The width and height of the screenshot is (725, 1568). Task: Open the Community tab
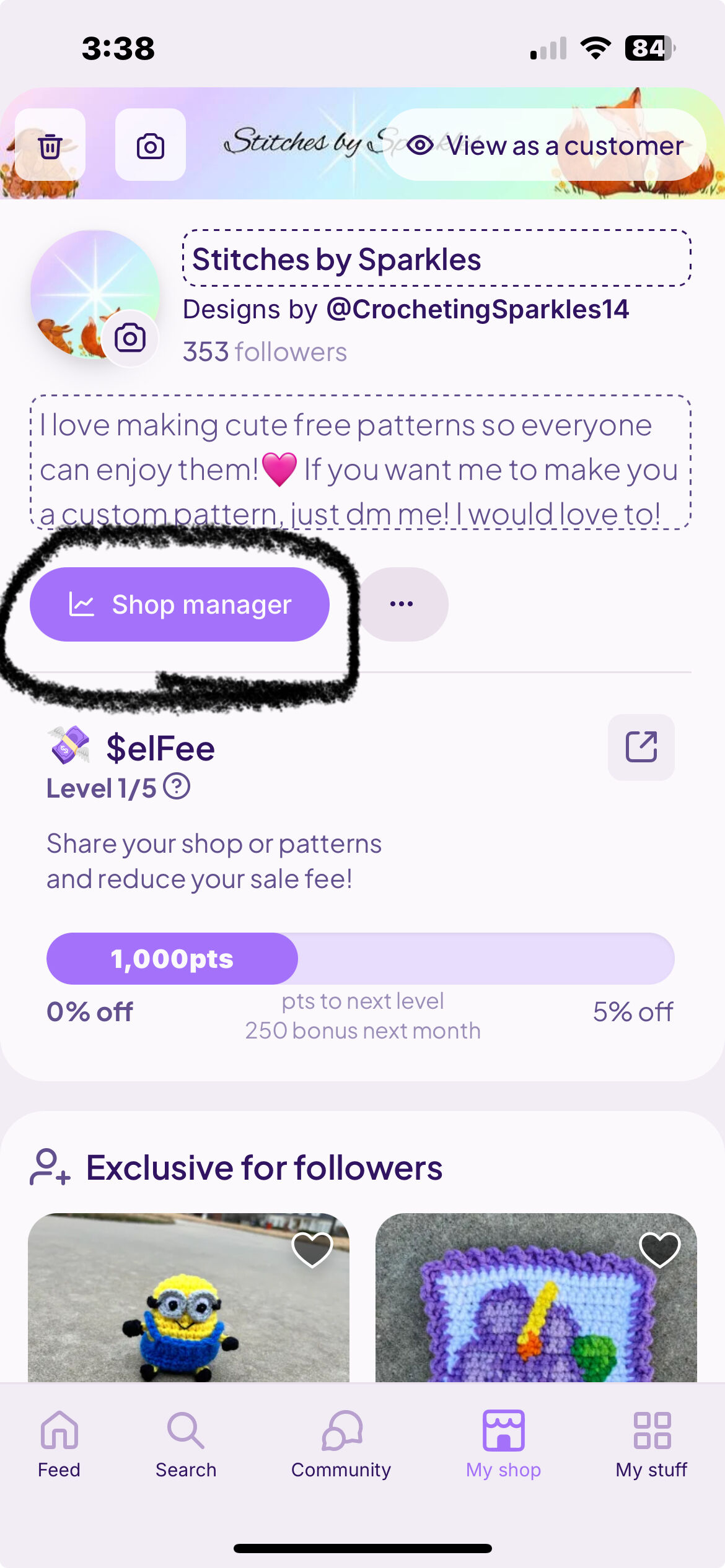[x=341, y=1444]
